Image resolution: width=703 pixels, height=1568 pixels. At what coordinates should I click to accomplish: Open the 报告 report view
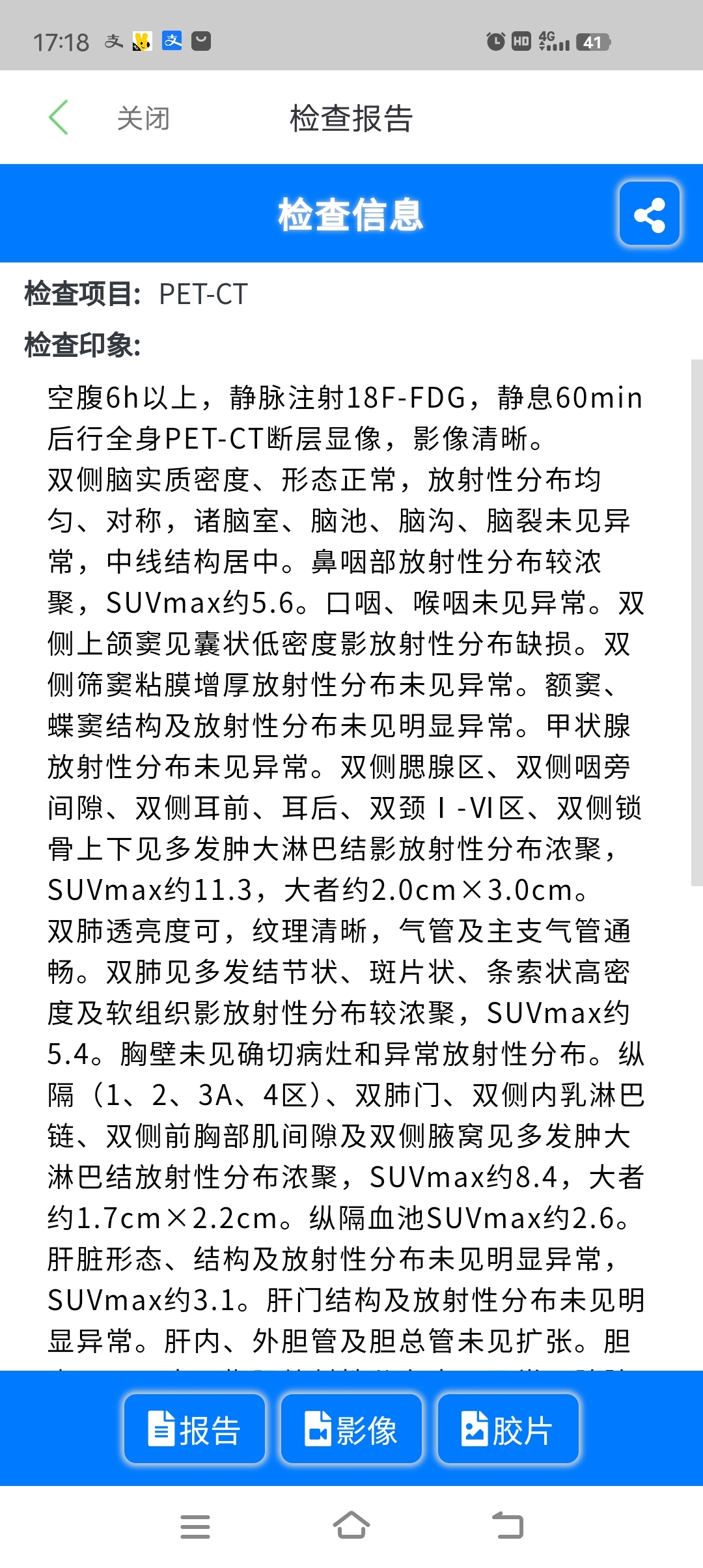coord(195,1429)
